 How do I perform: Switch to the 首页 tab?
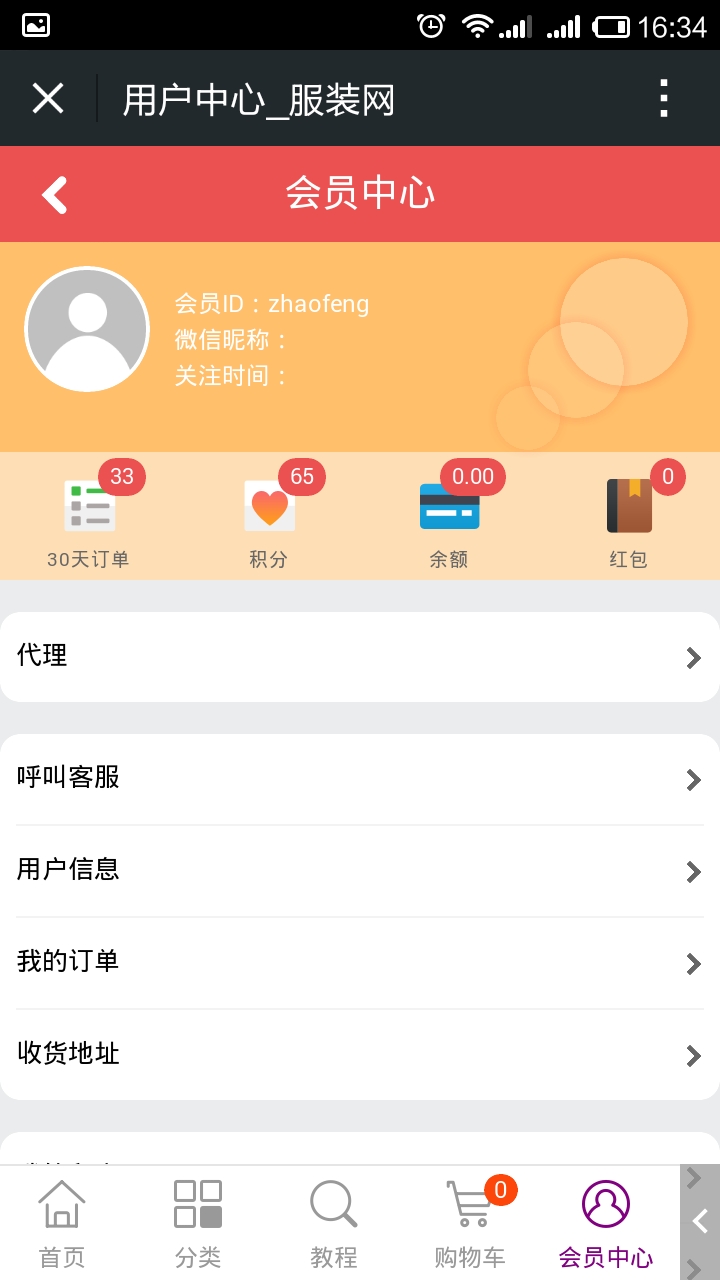pos(62,1223)
